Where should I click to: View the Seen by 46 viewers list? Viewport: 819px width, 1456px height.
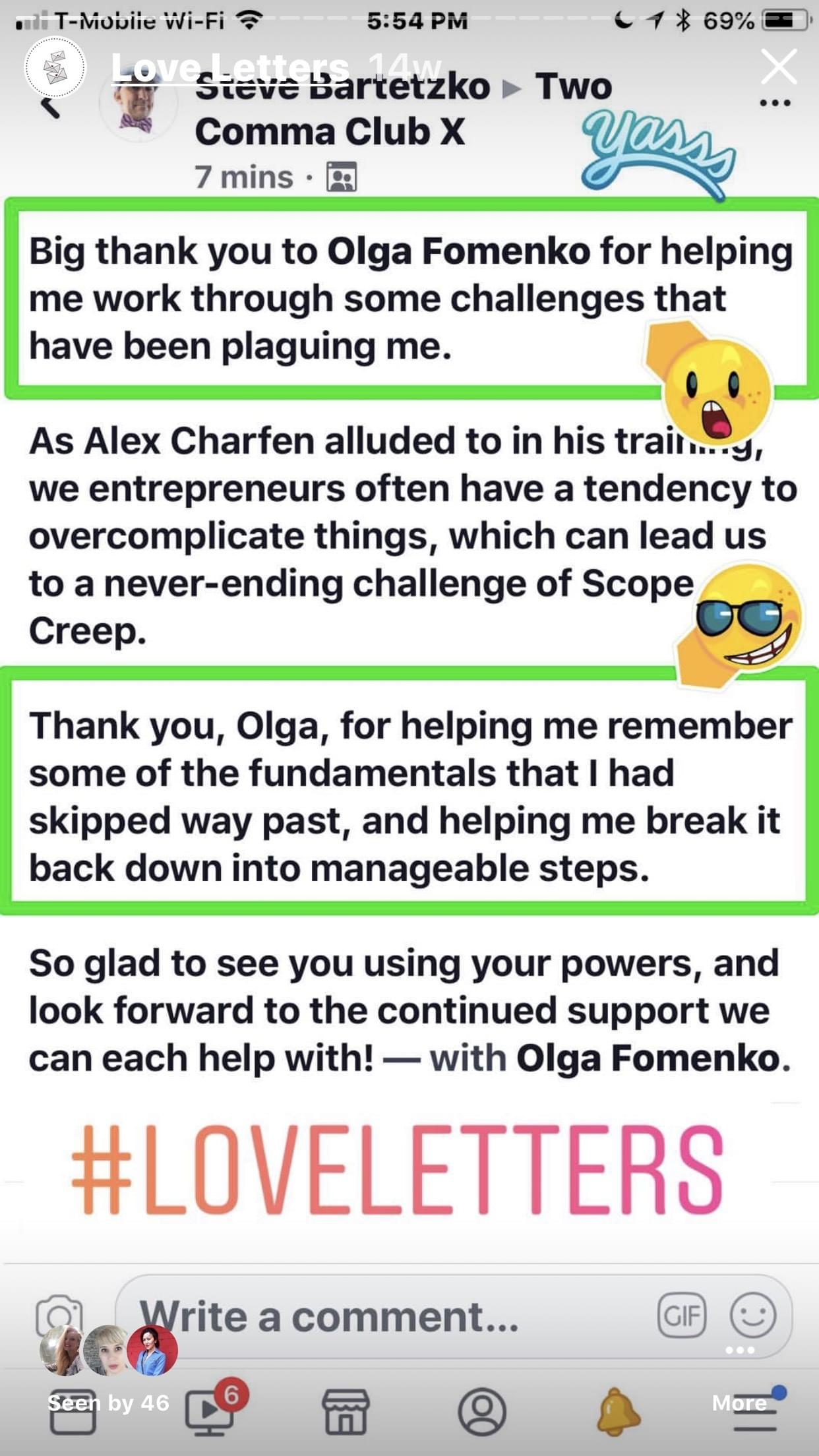(109, 1402)
